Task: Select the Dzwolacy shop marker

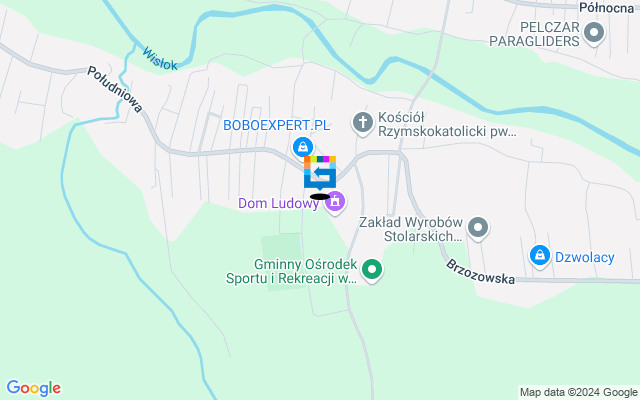Action: tap(540, 256)
